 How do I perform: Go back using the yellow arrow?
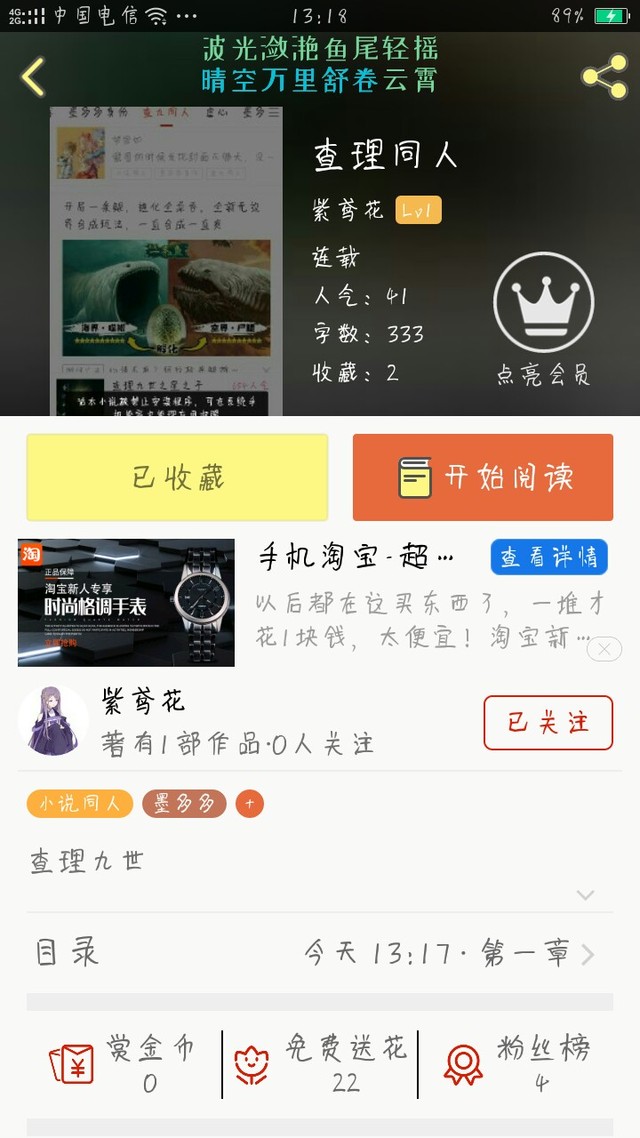tap(33, 76)
